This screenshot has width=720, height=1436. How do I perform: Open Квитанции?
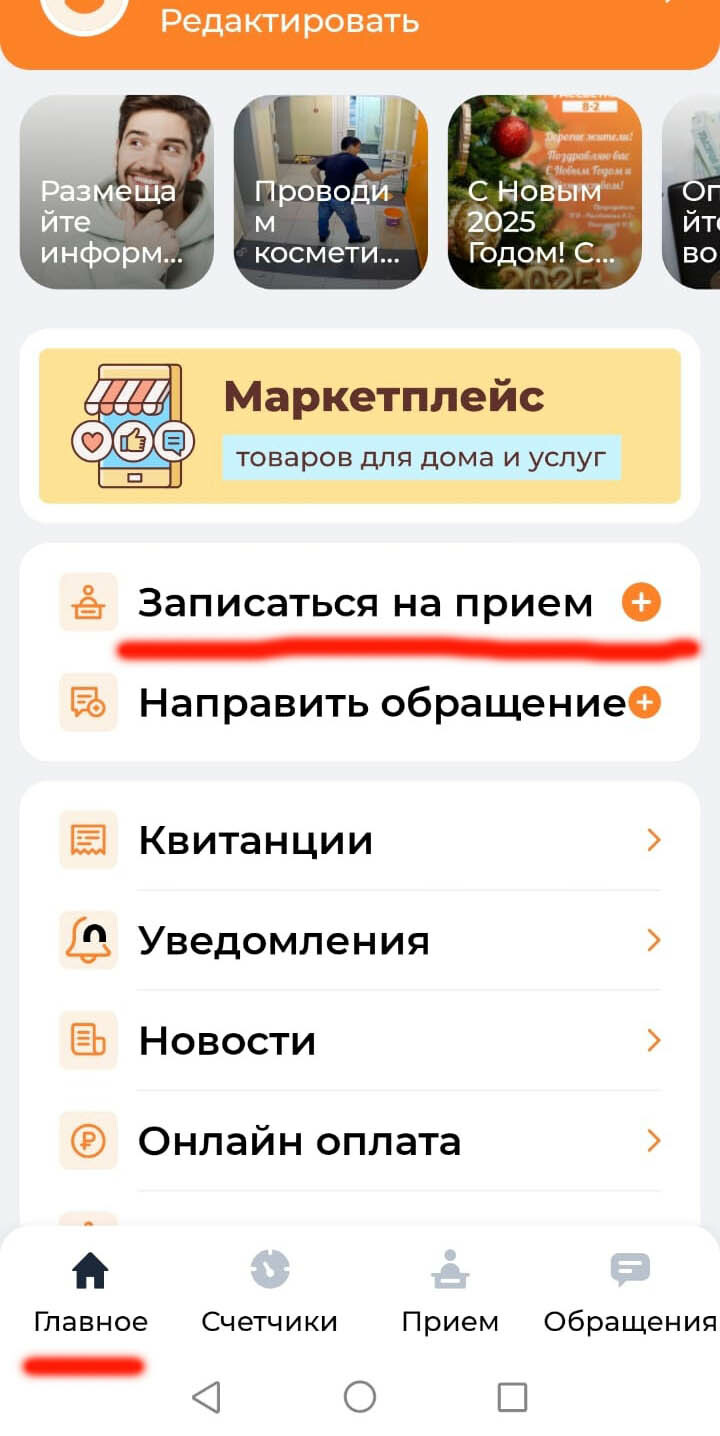click(360, 840)
